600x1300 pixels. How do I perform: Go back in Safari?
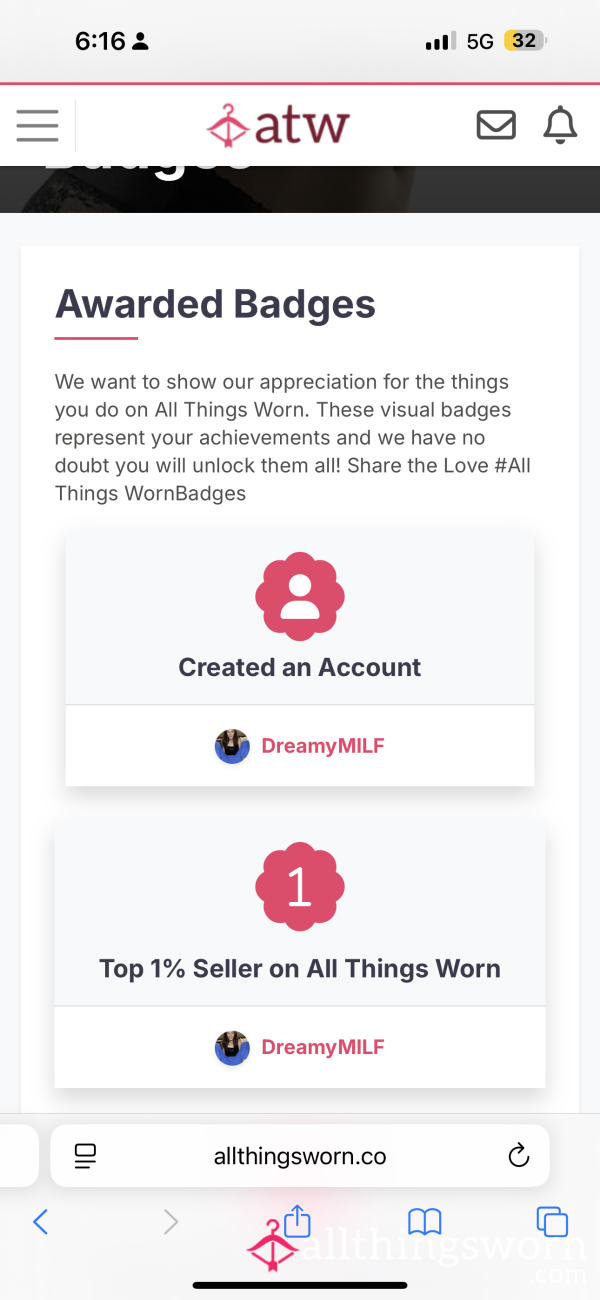(x=41, y=1221)
